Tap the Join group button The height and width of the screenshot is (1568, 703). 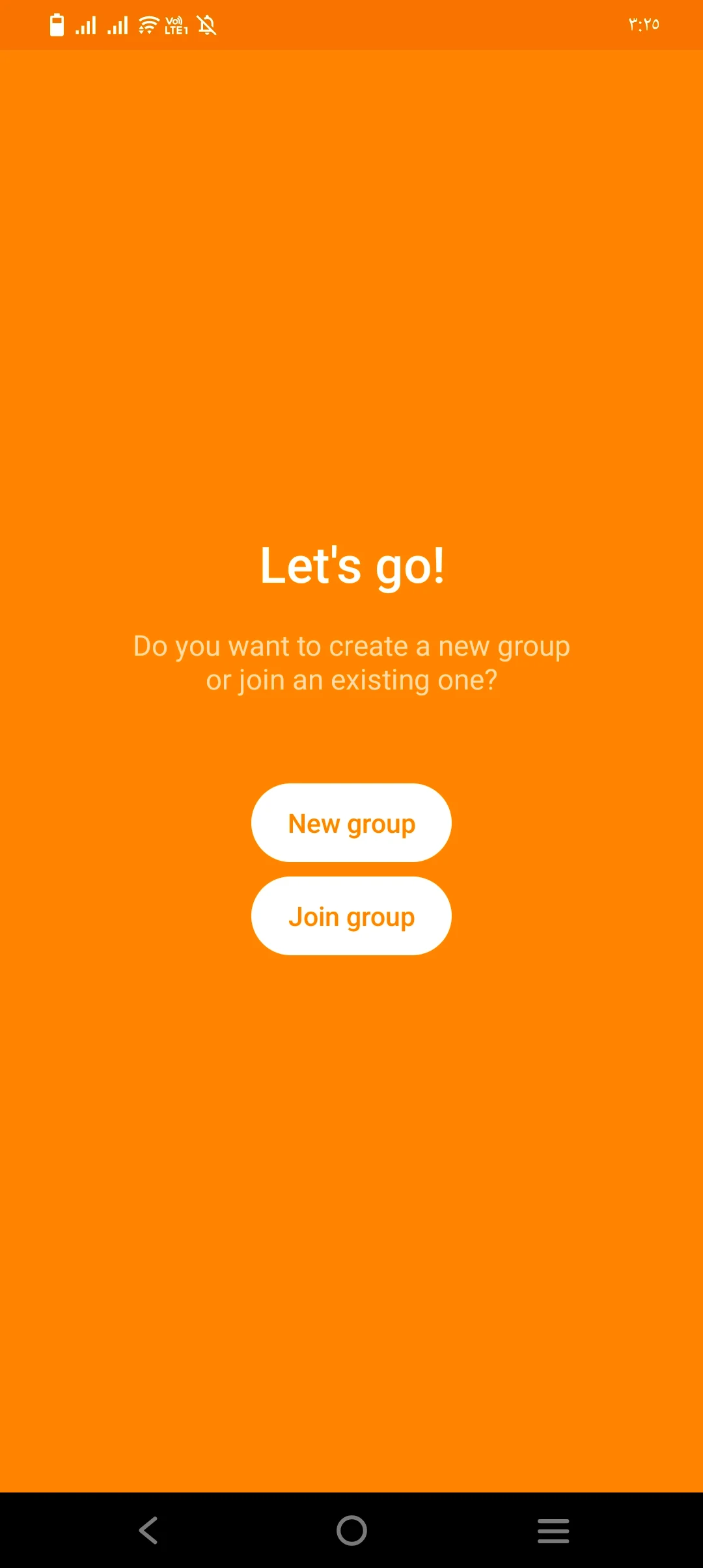click(x=351, y=916)
